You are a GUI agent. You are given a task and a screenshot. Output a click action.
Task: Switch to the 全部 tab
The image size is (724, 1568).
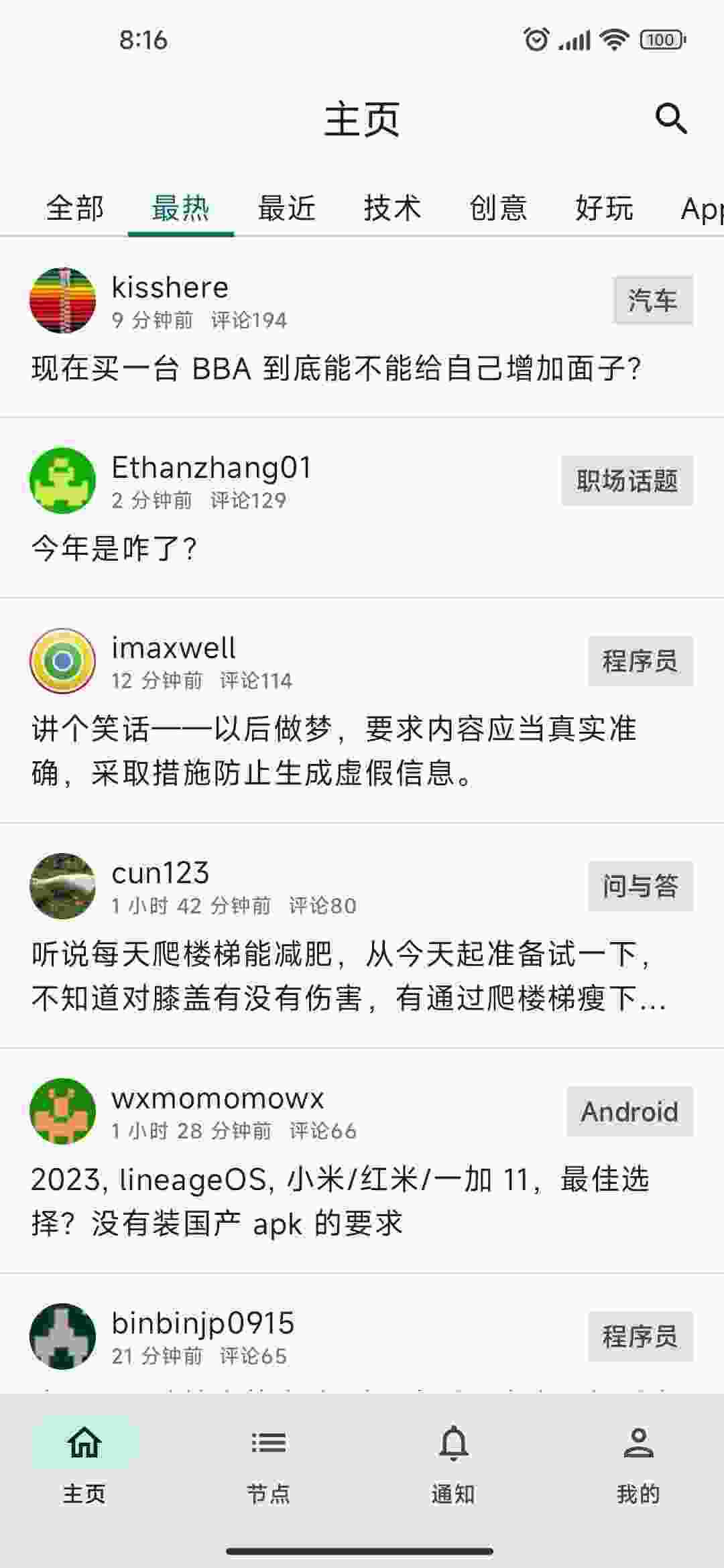(x=74, y=208)
